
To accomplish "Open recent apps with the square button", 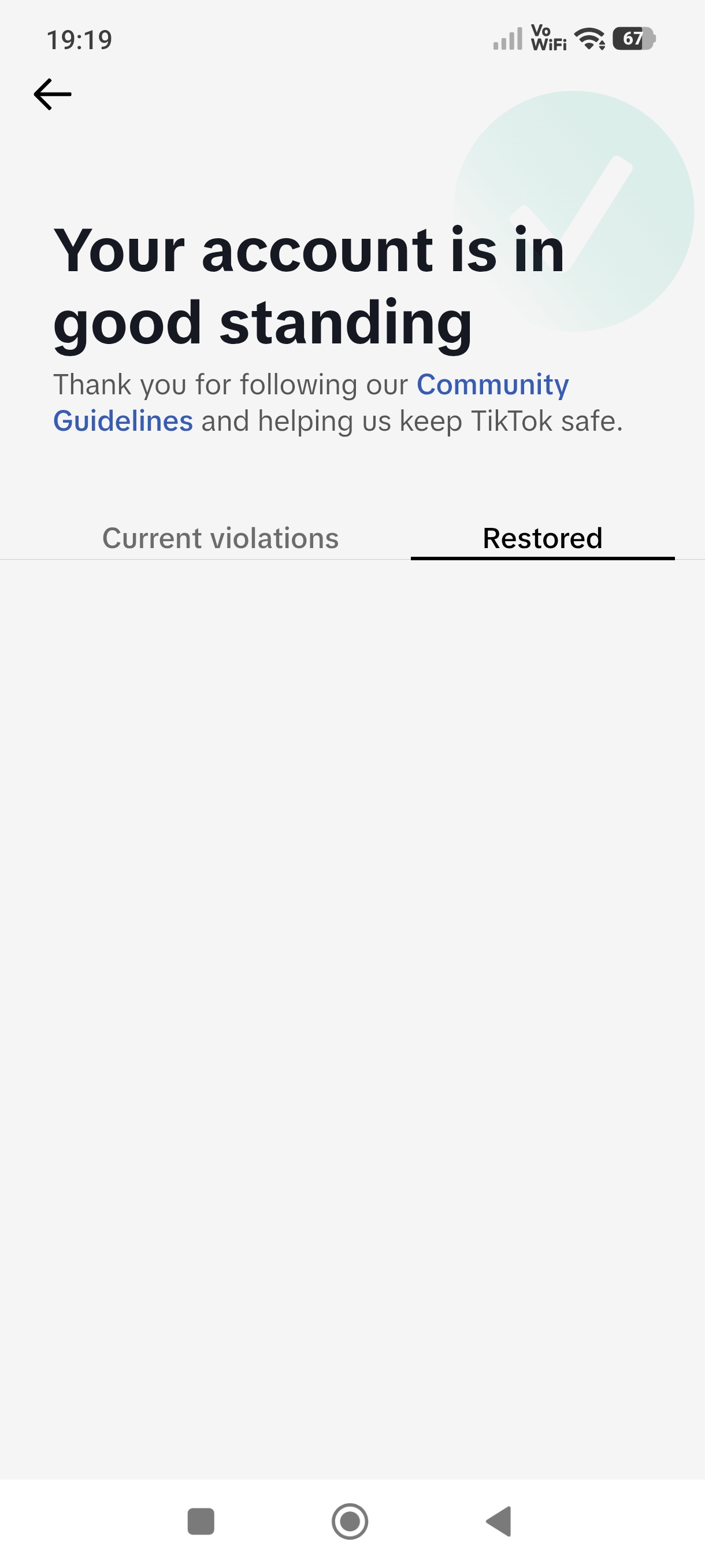I will (201, 1521).
